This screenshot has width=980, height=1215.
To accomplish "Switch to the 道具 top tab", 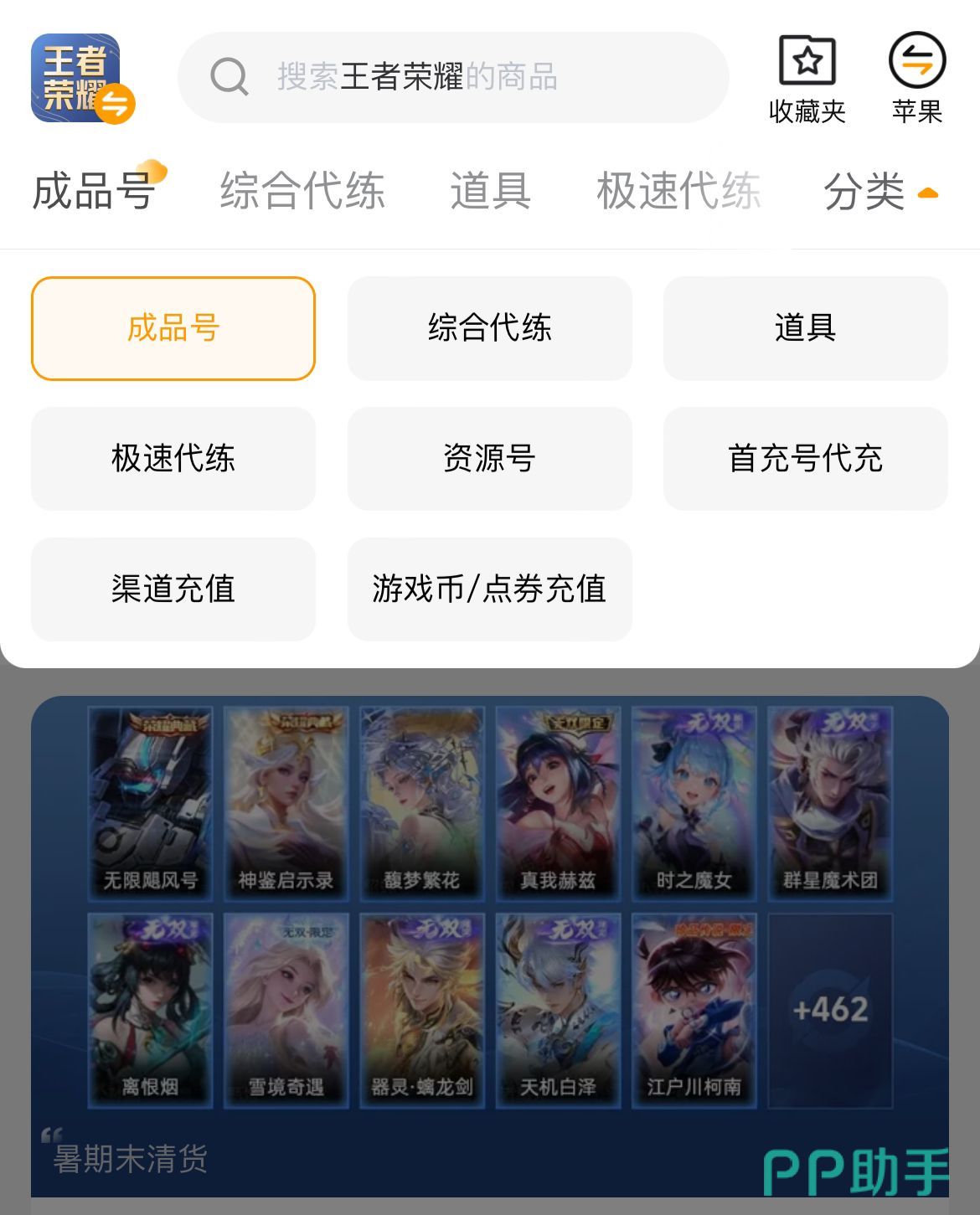I will coord(490,191).
